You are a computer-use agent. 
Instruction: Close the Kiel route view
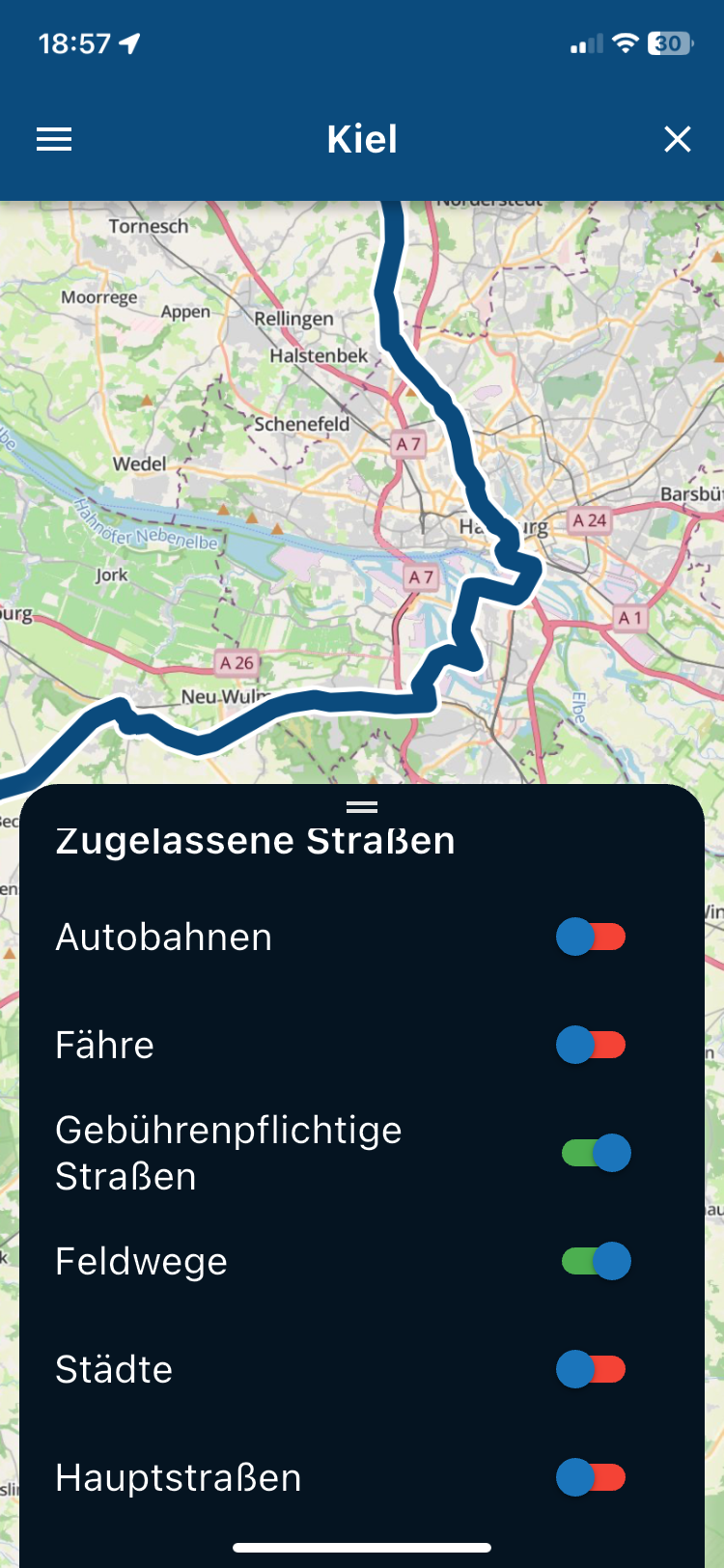678,140
